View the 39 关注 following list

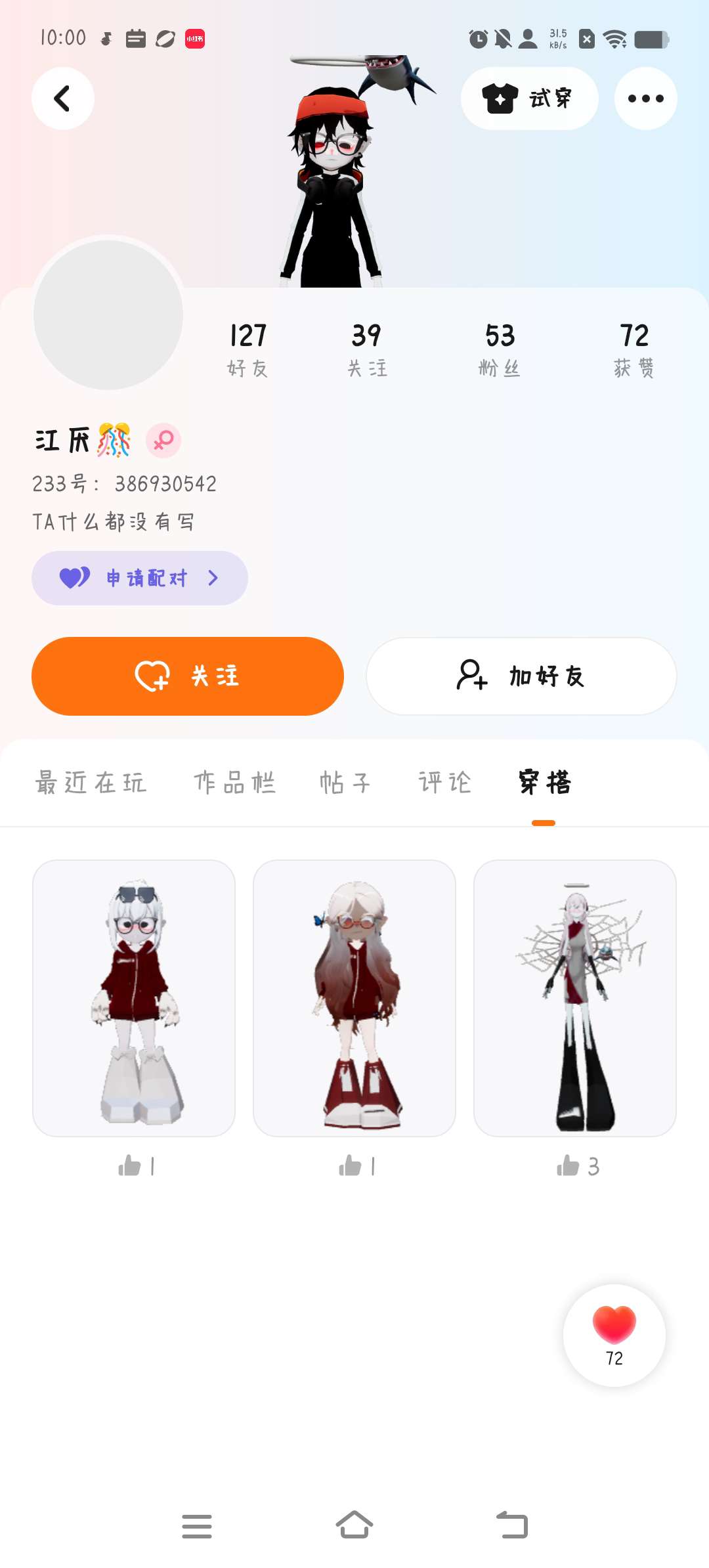[367, 349]
